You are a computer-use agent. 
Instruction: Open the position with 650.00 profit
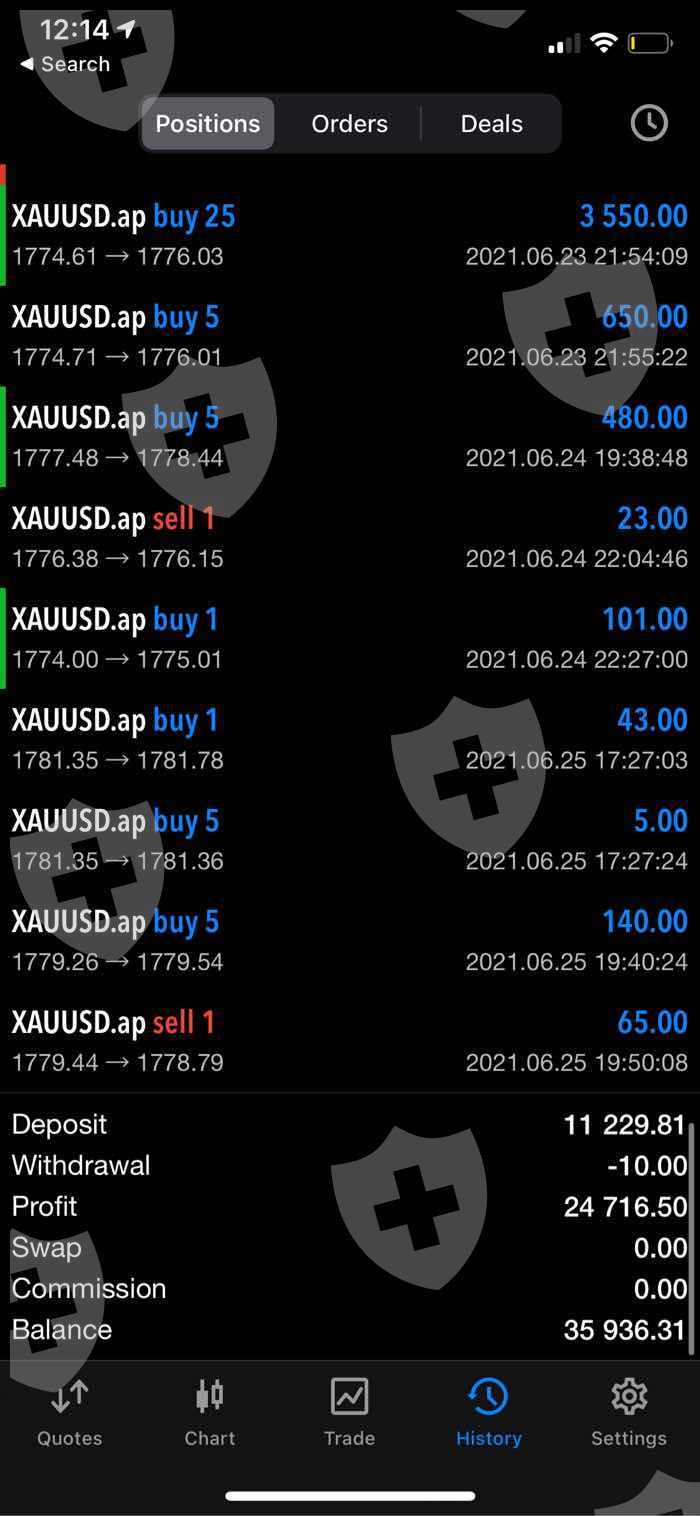[350, 336]
